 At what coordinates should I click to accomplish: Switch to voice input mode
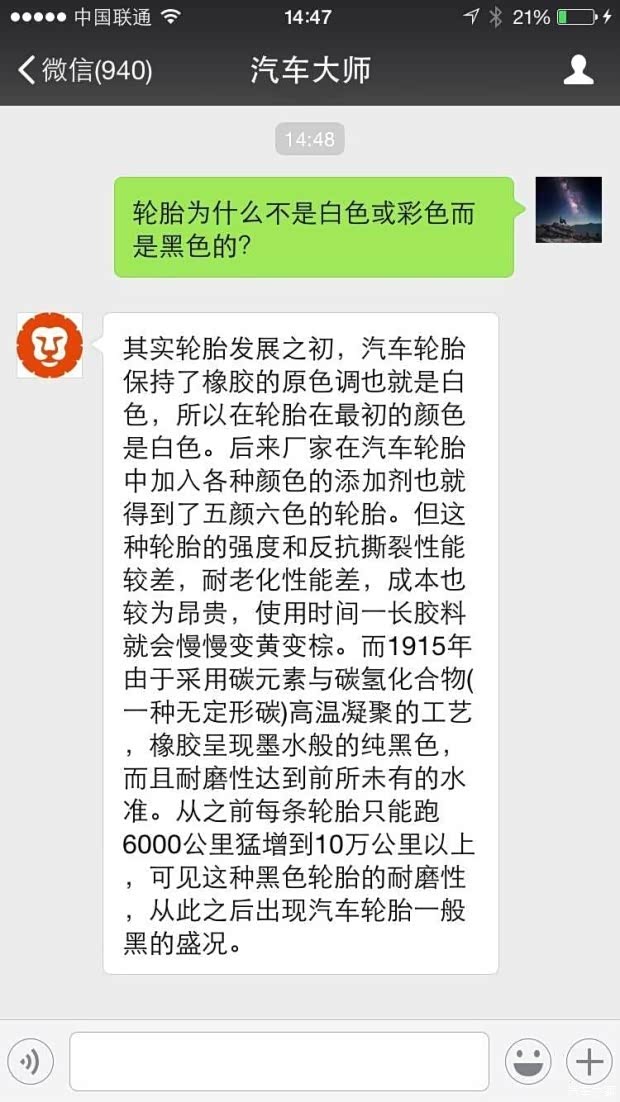click(x=30, y=1061)
